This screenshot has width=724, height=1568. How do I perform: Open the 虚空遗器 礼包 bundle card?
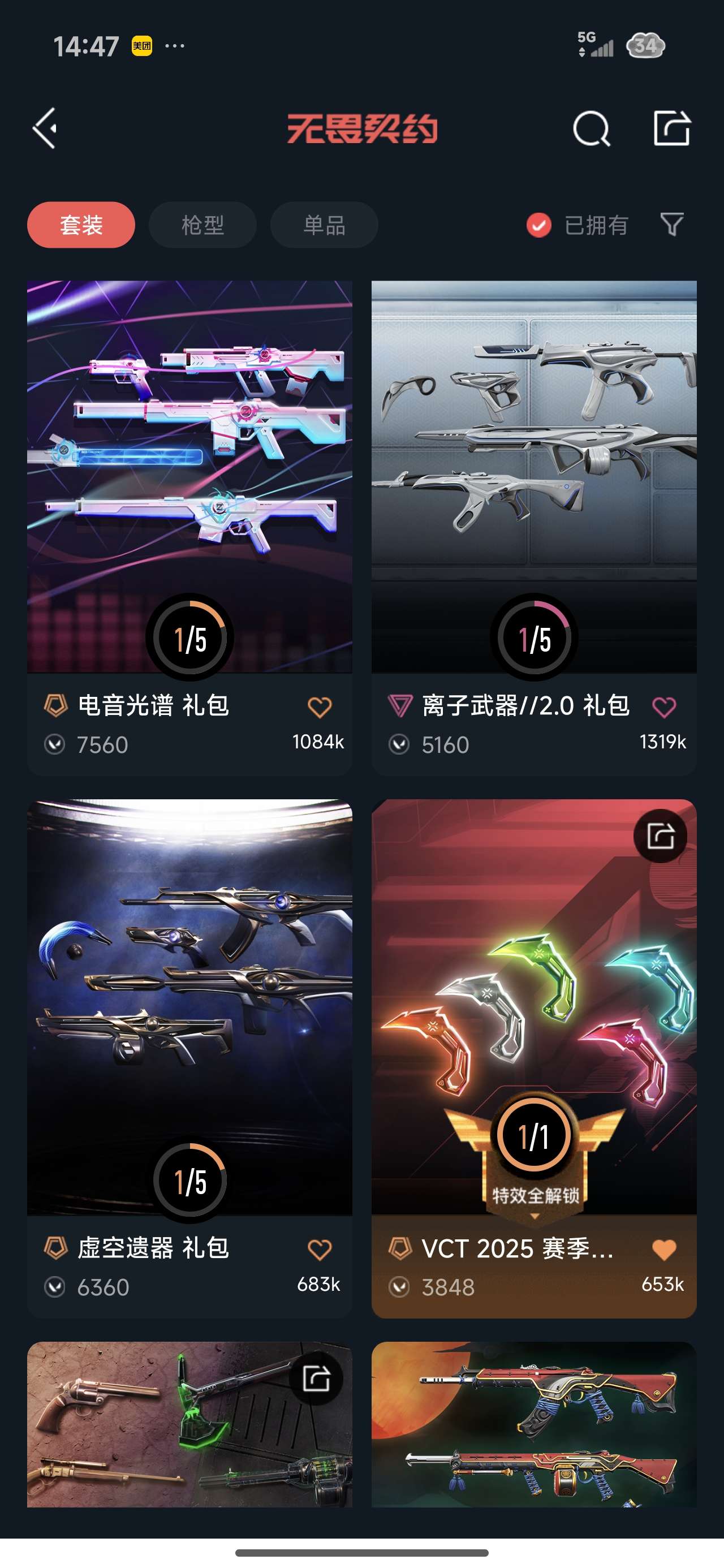click(189, 1058)
